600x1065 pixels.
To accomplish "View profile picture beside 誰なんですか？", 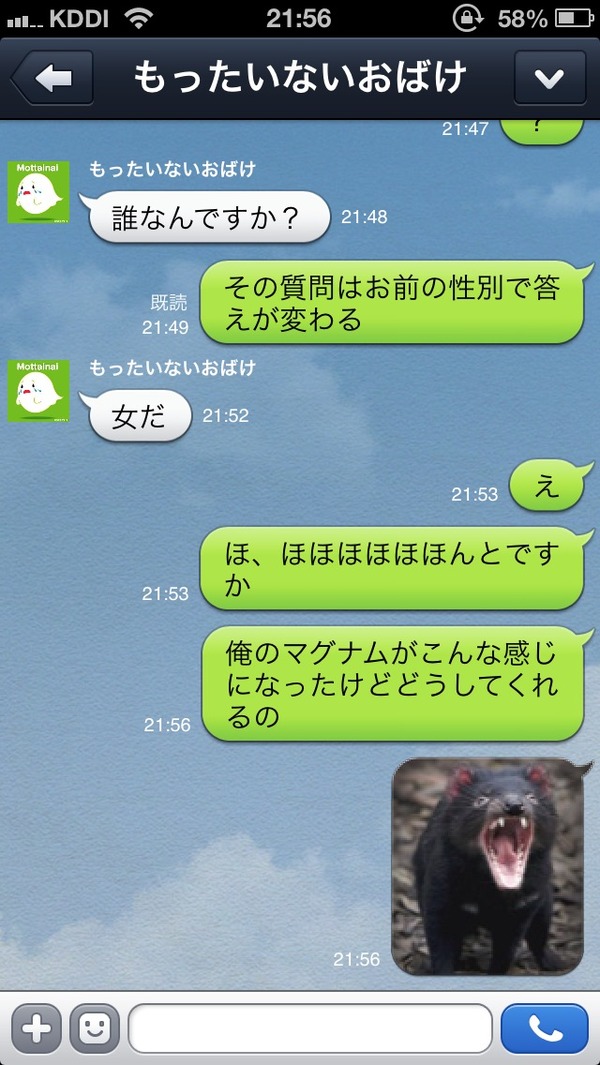I will tap(39, 192).
